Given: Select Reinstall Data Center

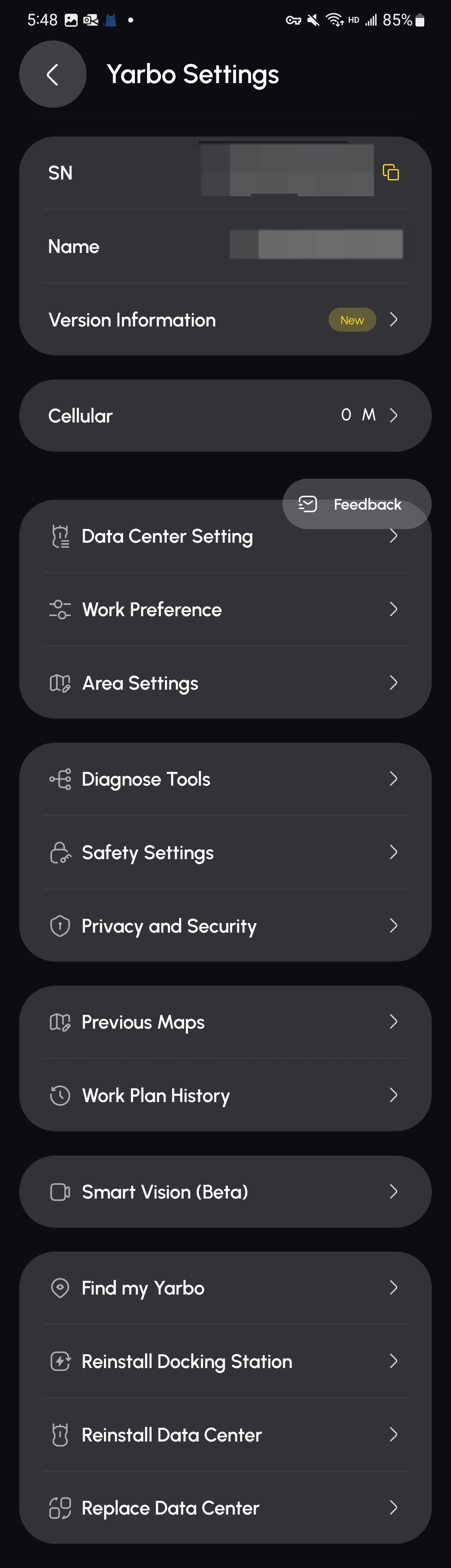Looking at the screenshot, I should pos(225,1435).
